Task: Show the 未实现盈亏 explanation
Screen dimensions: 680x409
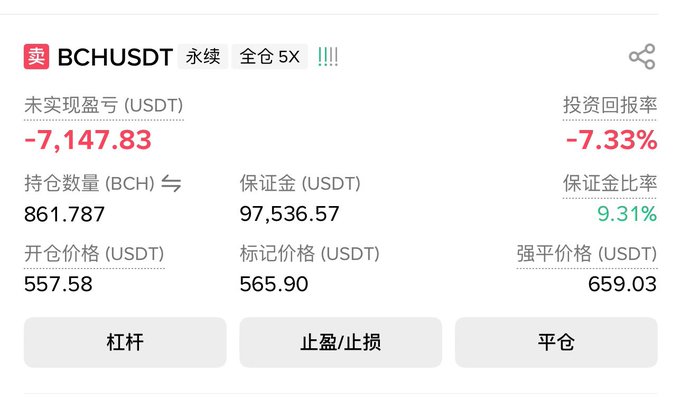Action: point(103,105)
